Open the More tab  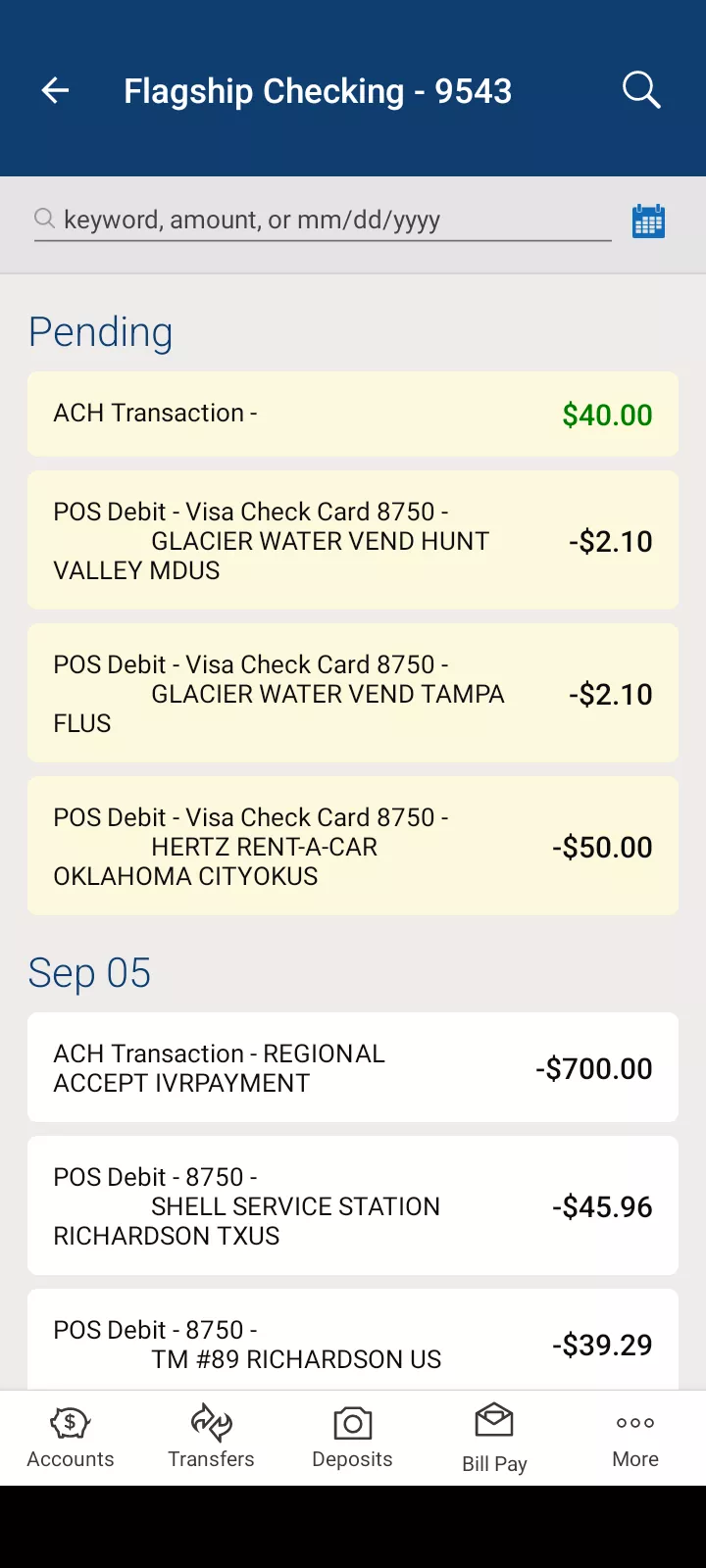click(635, 1438)
